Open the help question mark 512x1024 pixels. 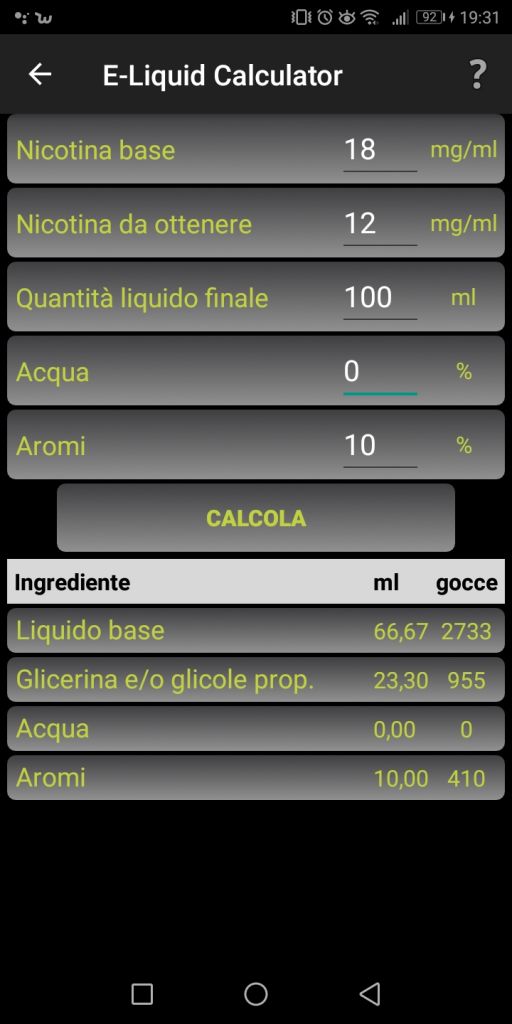(478, 75)
